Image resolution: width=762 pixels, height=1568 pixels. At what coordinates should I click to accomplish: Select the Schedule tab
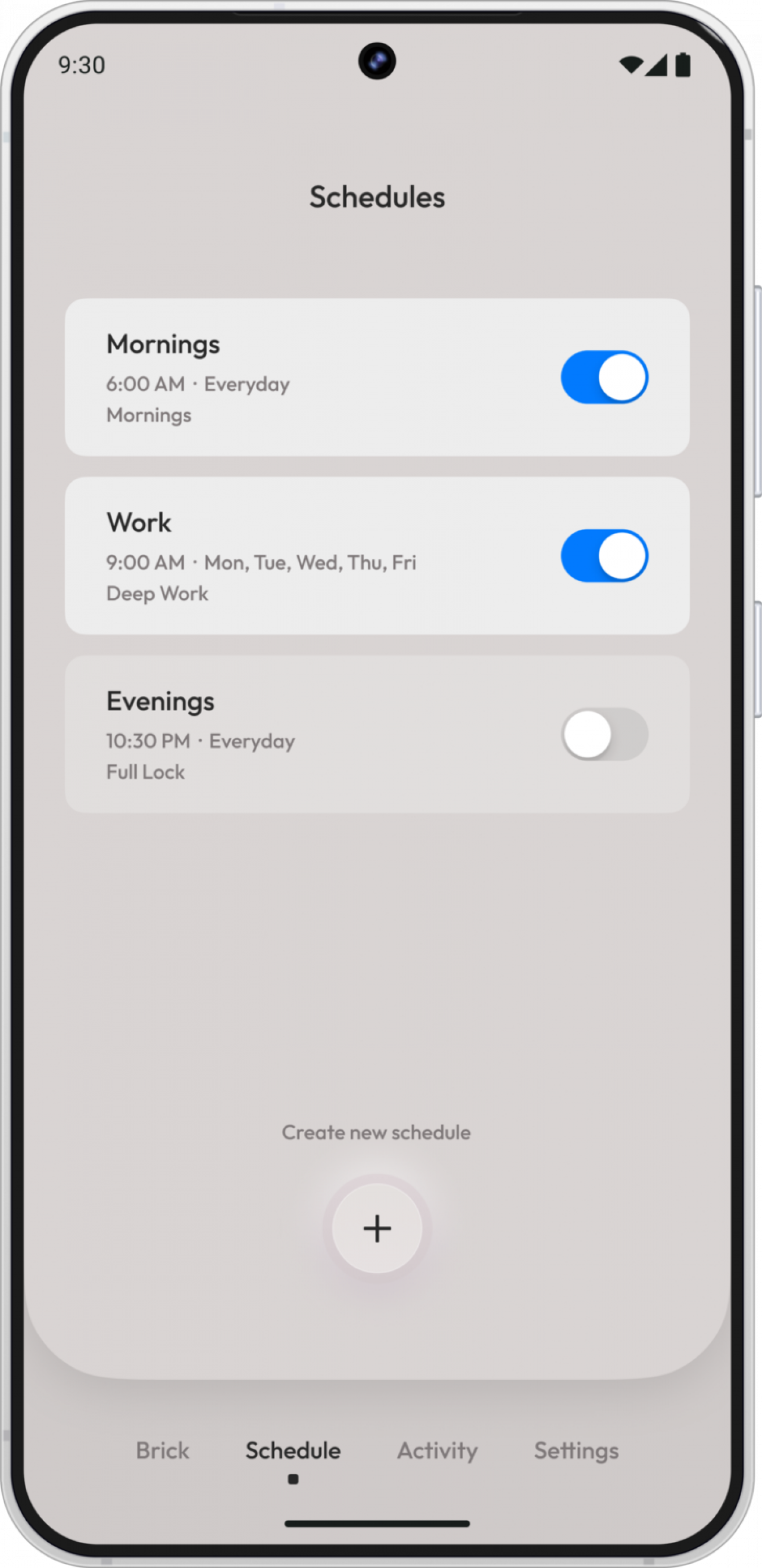[293, 1451]
